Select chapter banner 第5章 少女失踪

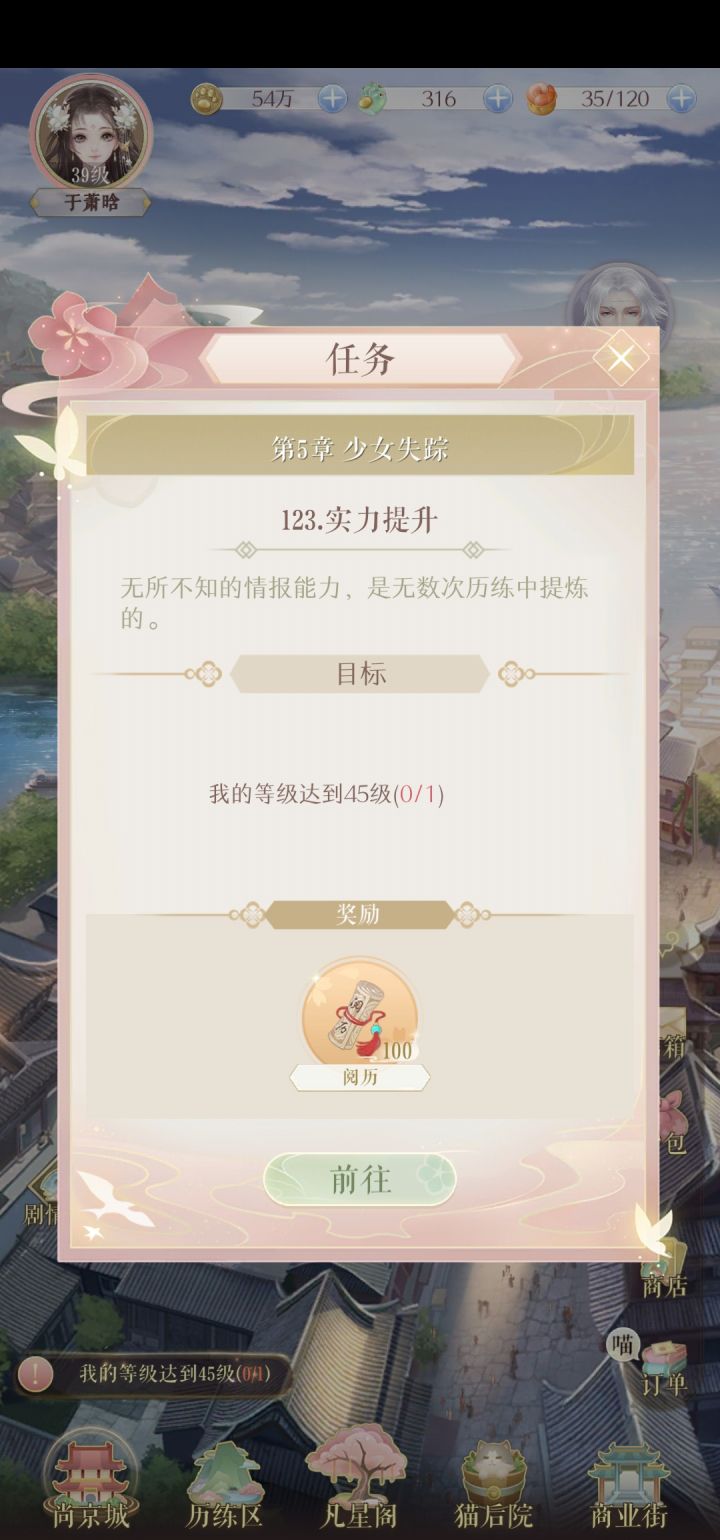[x=360, y=450]
